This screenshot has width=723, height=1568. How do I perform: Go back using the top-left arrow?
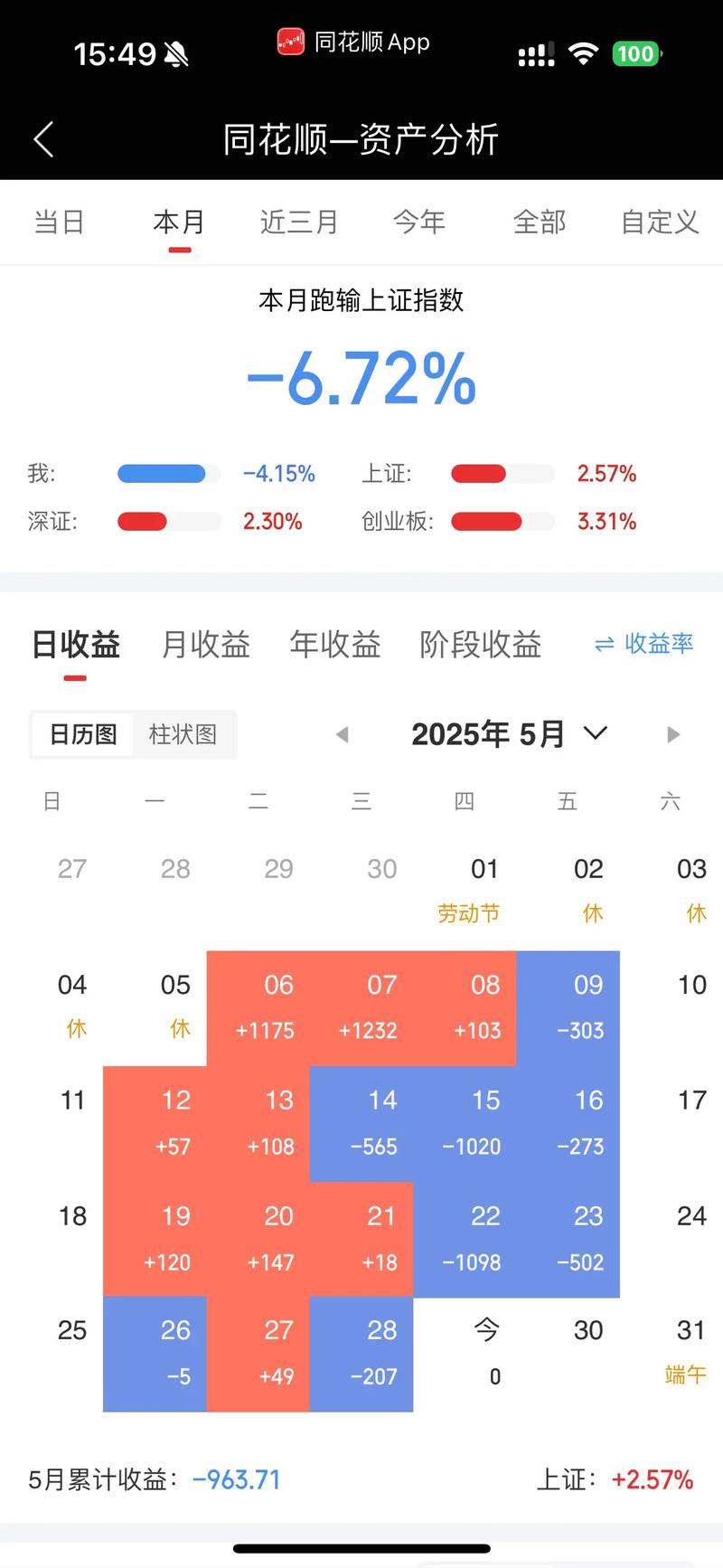tap(43, 140)
